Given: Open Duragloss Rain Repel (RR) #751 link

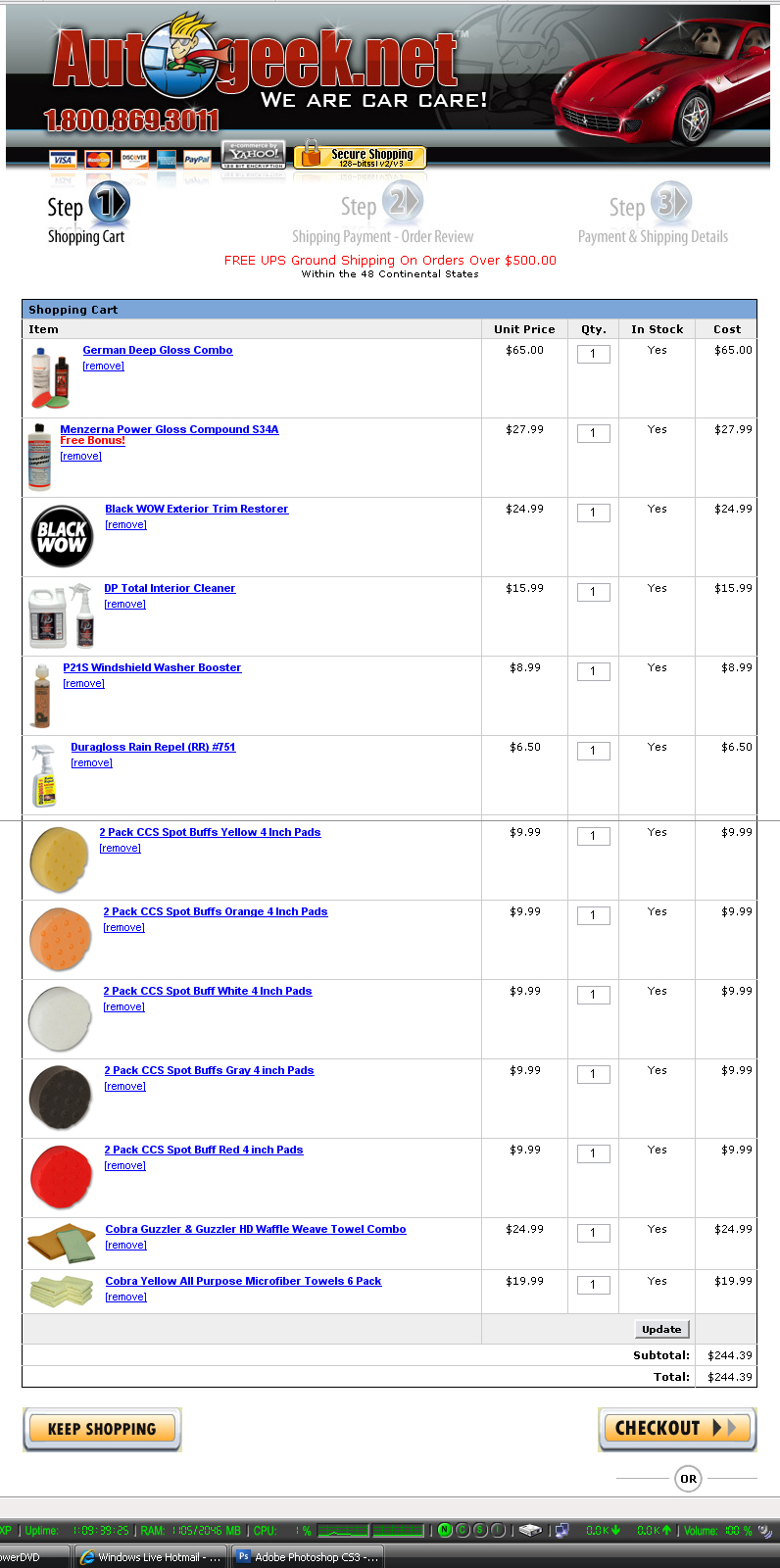Looking at the screenshot, I should [x=153, y=747].
